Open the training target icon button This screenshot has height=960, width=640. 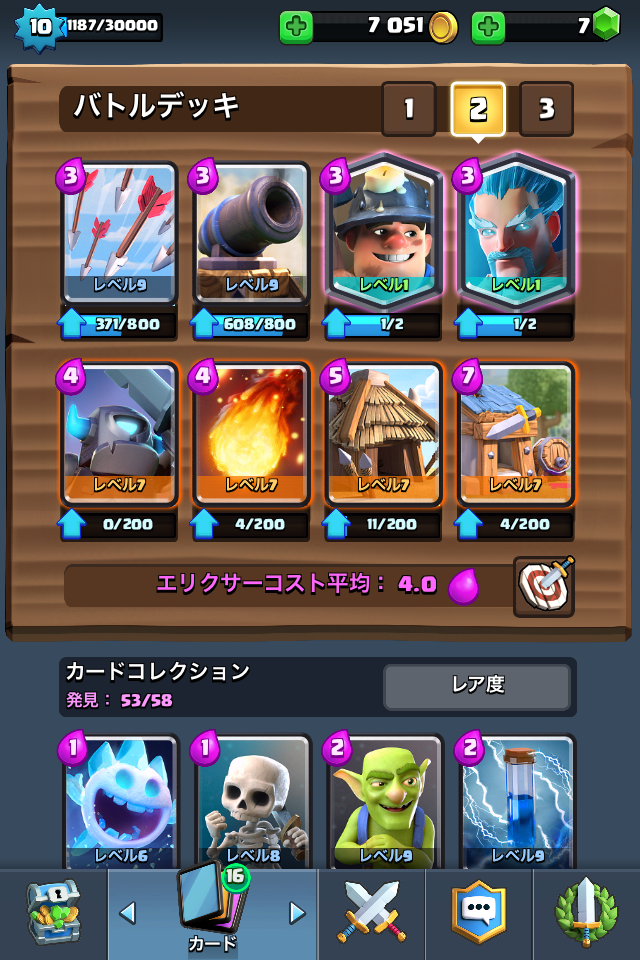[x=544, y=586]
